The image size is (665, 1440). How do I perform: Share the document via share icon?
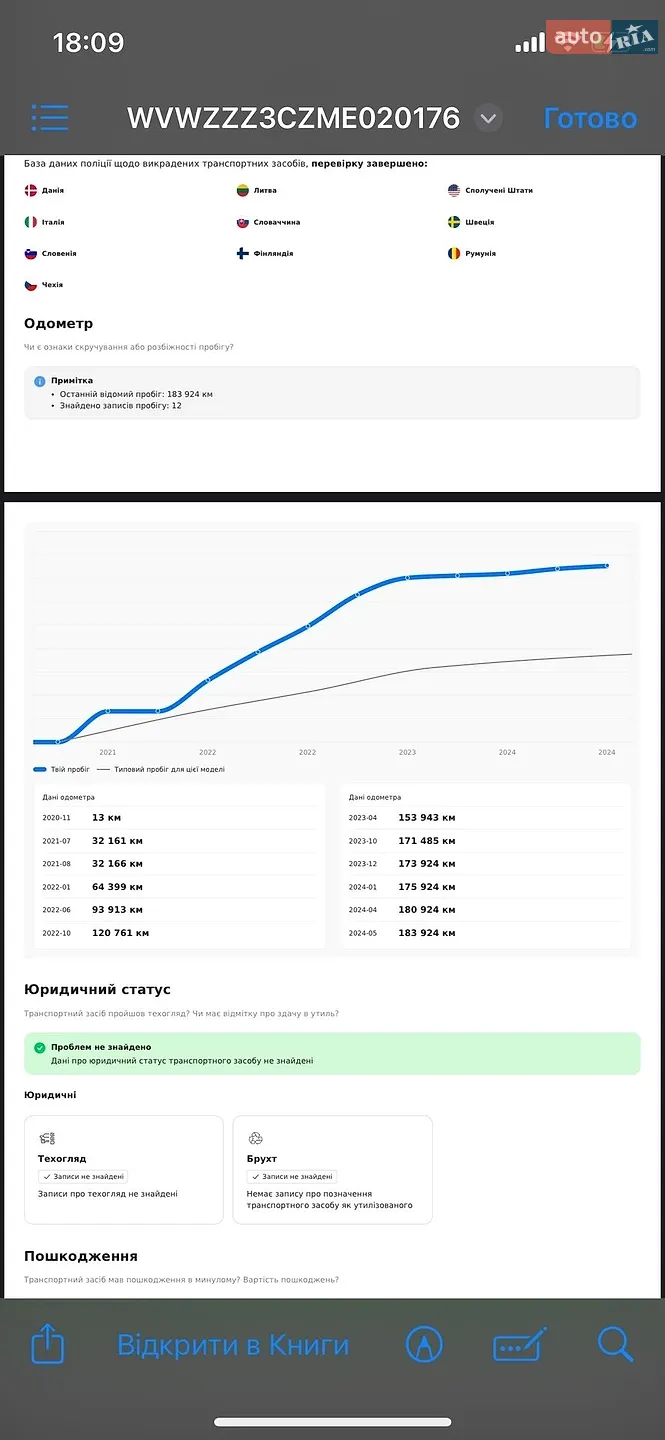(48, 1344)
